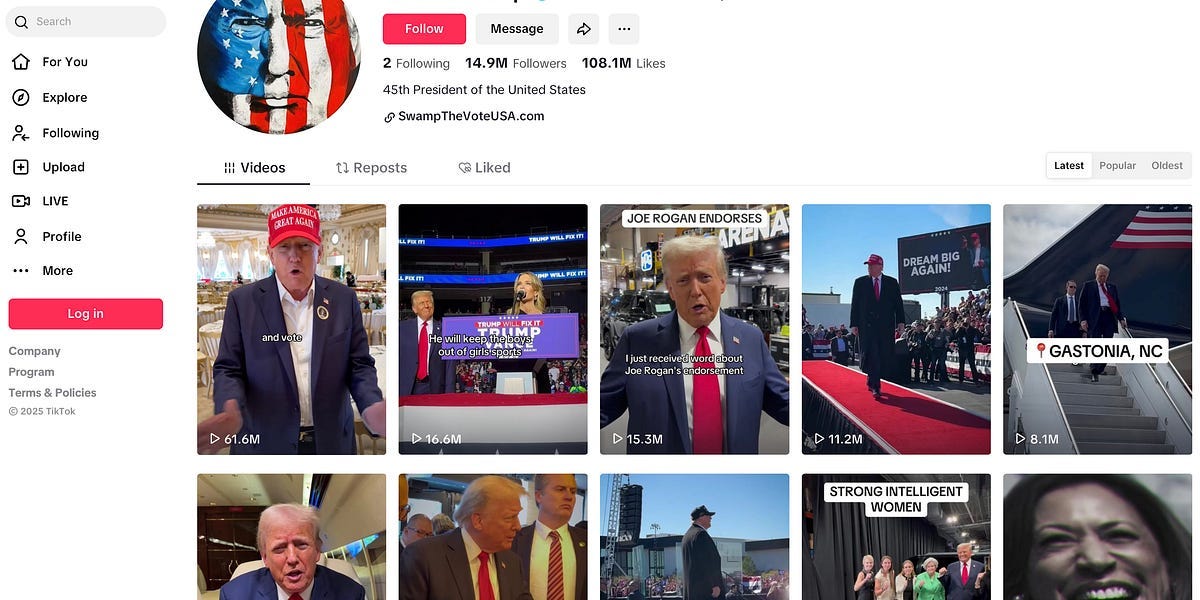Open Upload in the sidebar
The width and height of the screenshot is (1200, 600).
[x=62, y=167]
